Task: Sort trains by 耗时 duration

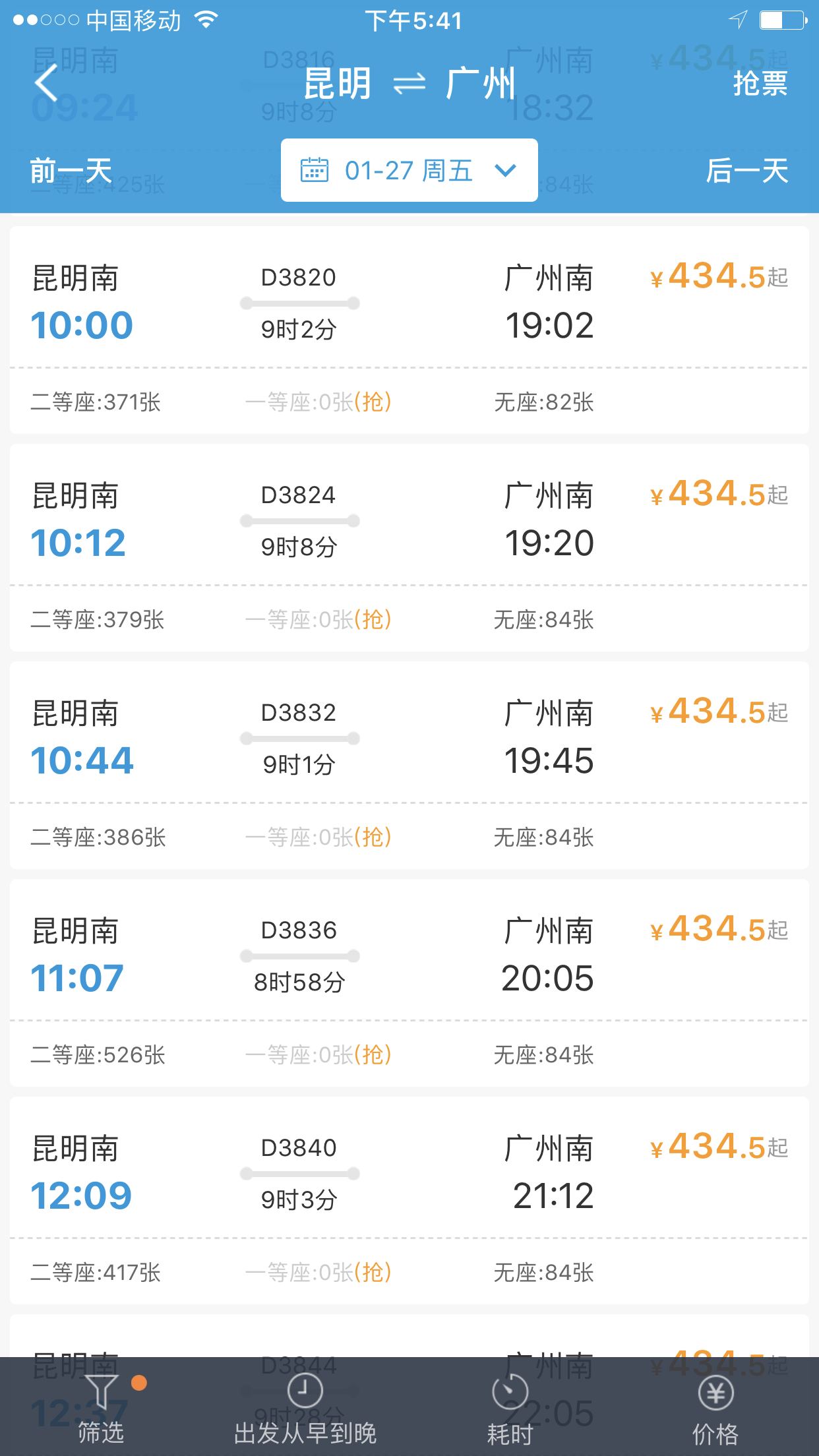Action: click(510, 1409)
